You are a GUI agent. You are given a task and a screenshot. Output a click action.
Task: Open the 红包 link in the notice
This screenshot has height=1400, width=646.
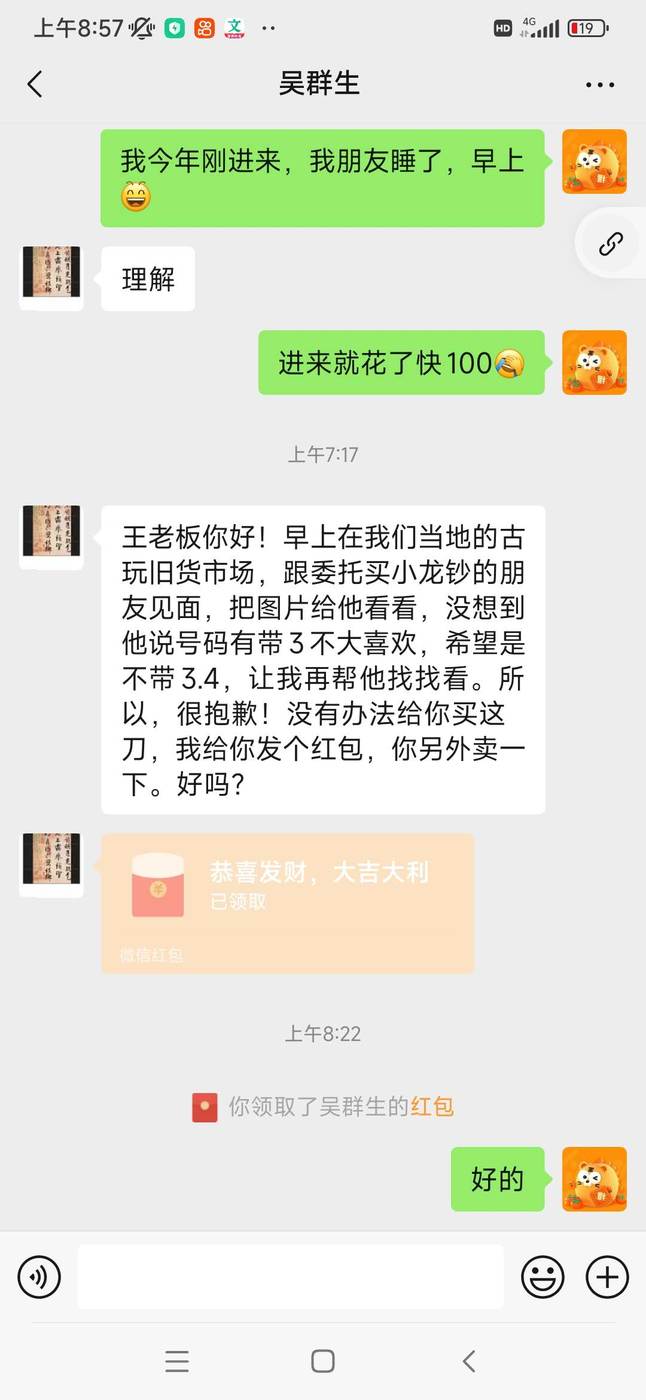(432, 1107)
